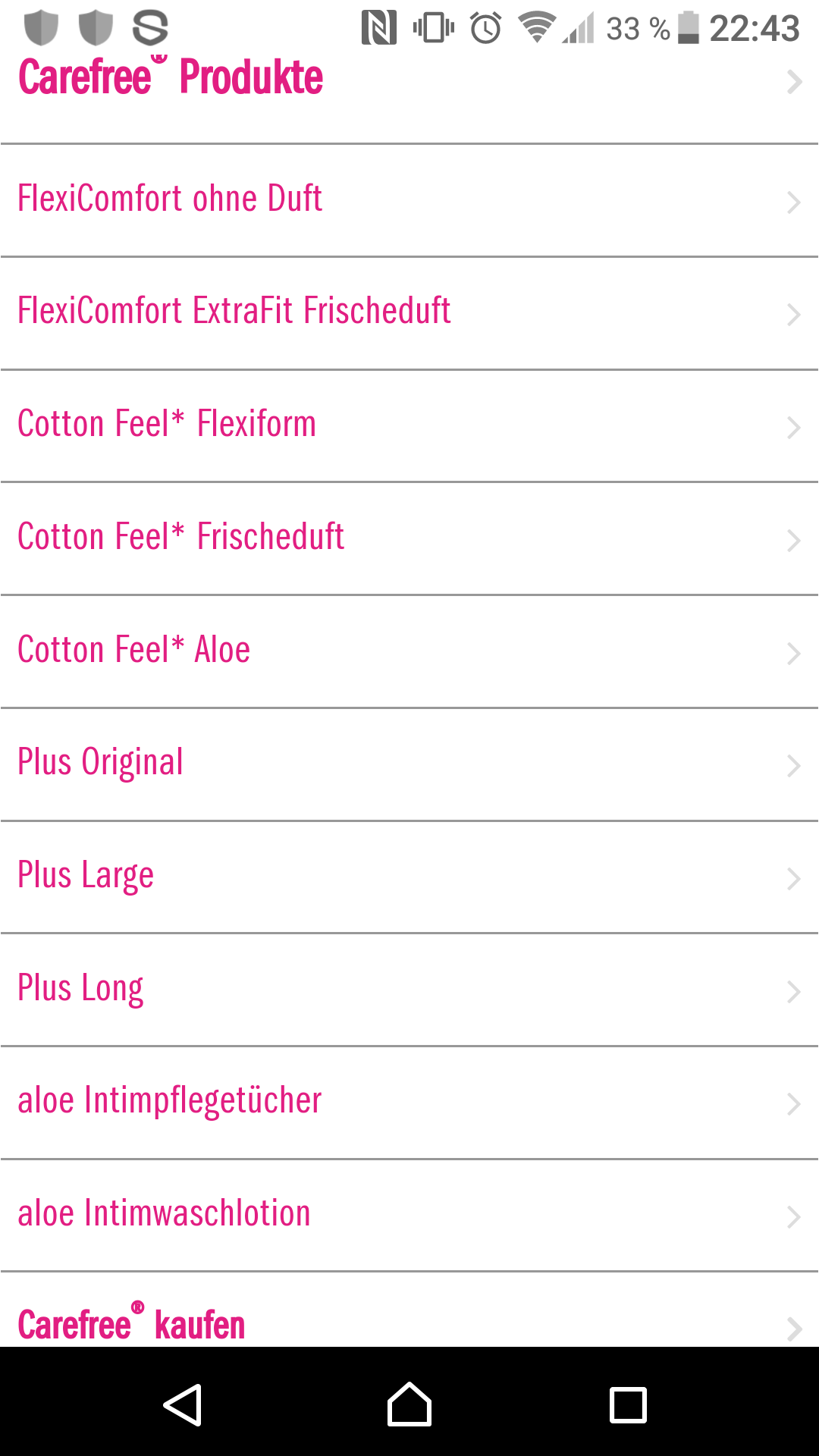Go to the home screen
Viewport: 819px width, 1456px height.
point(409,1404)
